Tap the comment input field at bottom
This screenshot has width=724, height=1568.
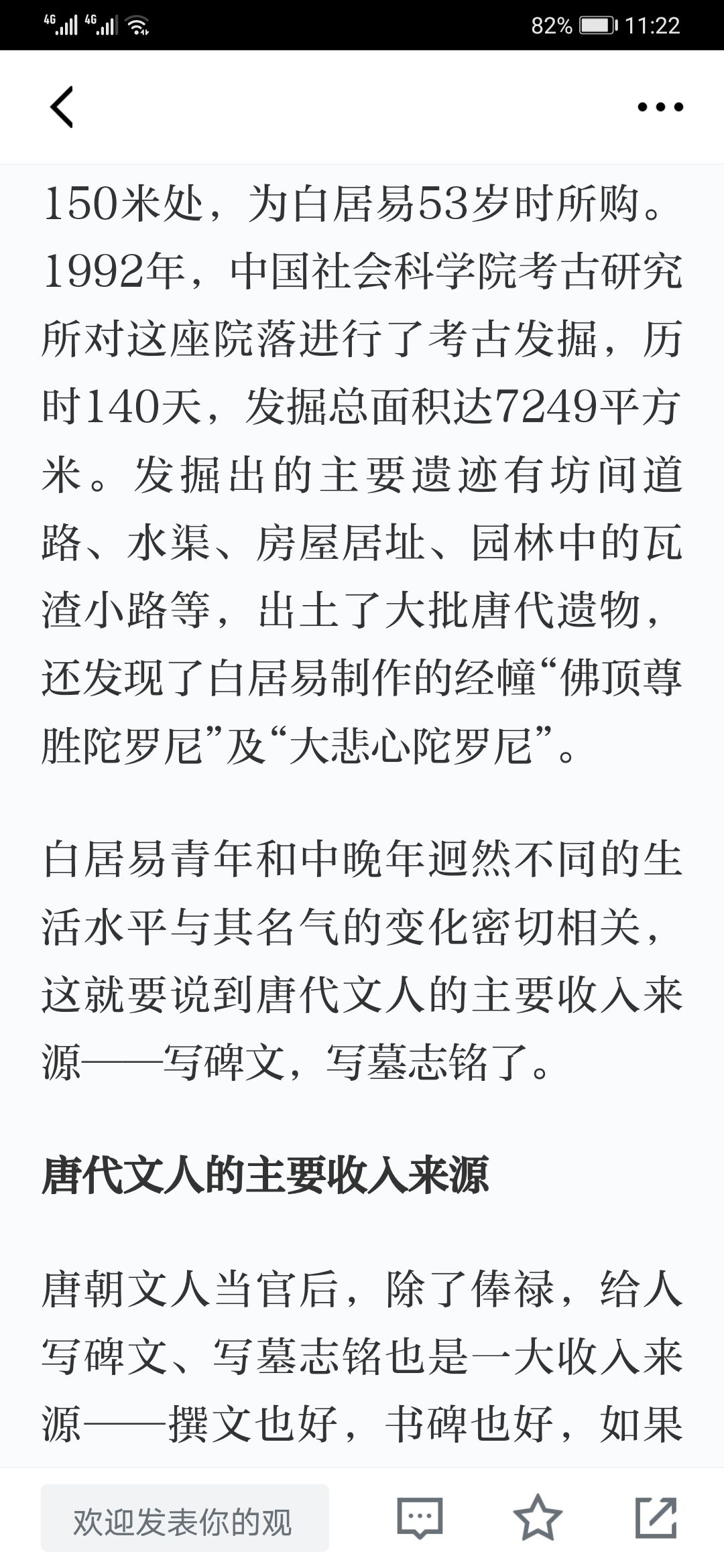tap(185, 1518)
